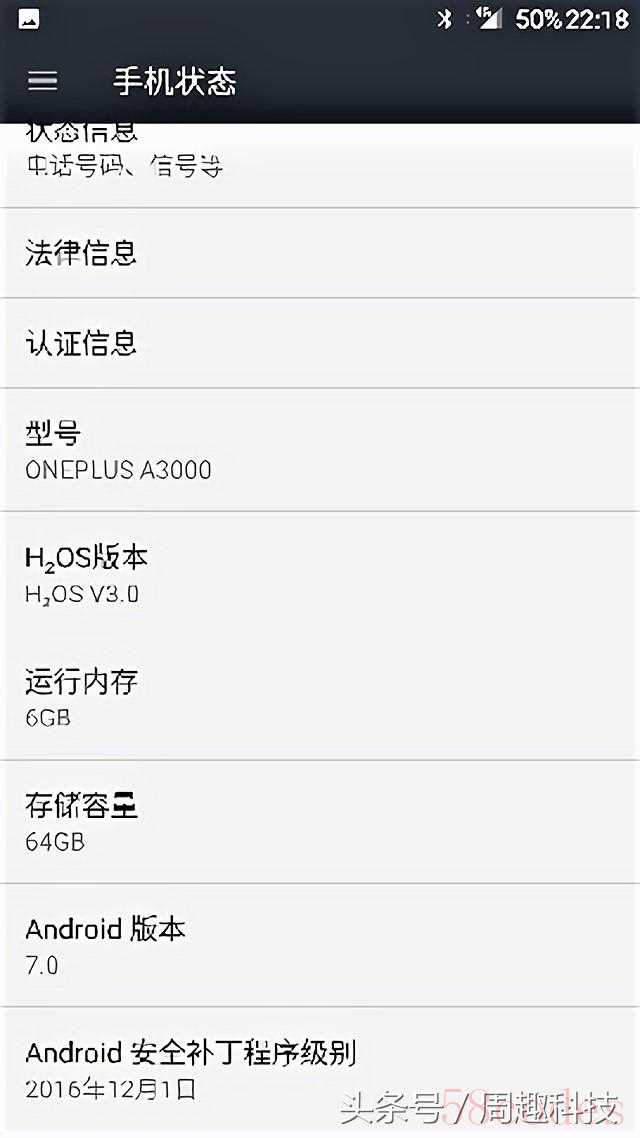
Task: Tap the Android 版本 7.0 row
Action: coord(320,946)
